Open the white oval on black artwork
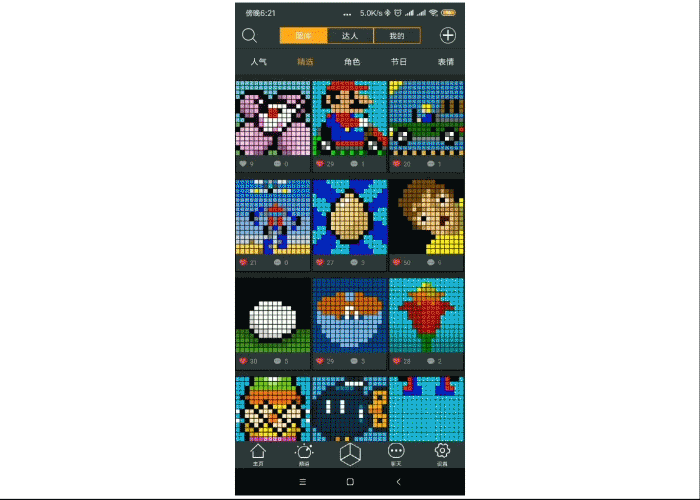 coord(272,315)
